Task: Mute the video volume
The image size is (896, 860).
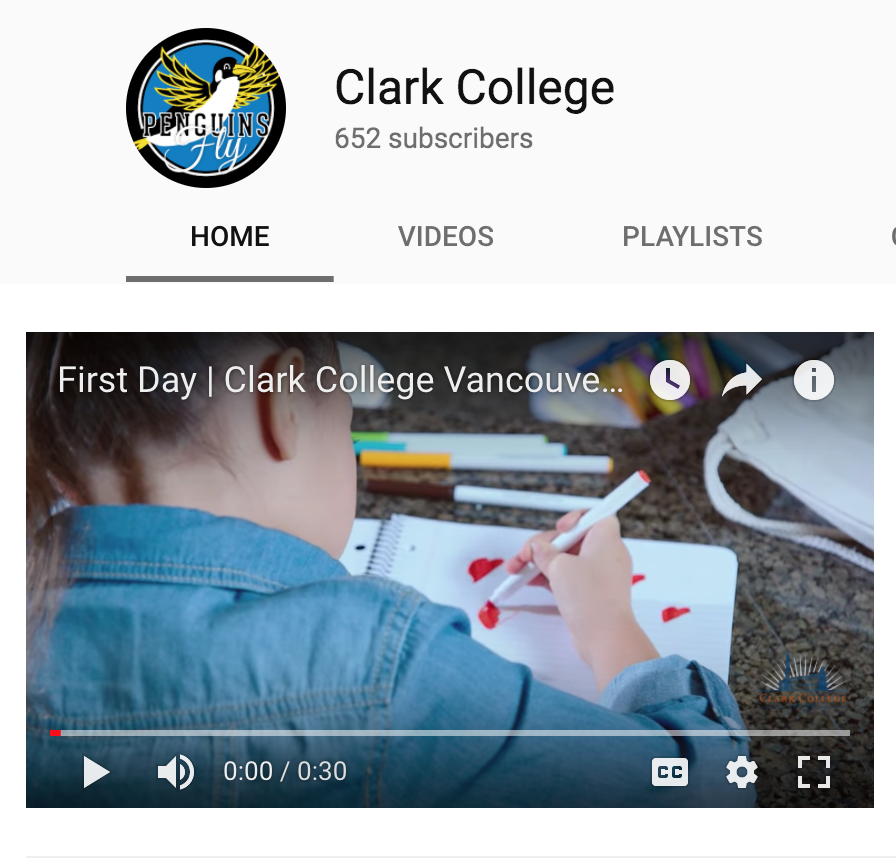Action: (x=175, y=772)
